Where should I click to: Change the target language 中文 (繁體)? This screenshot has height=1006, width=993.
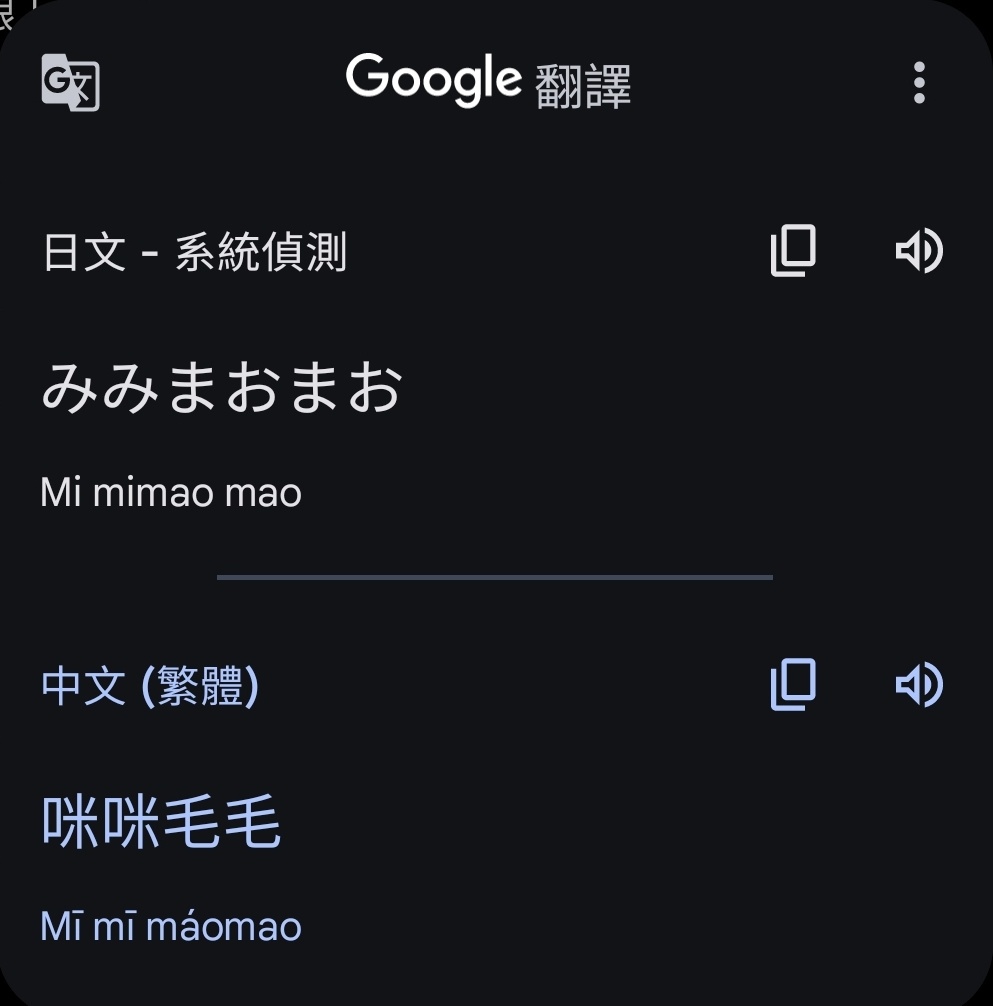pyautogui.click(x=150, y=686)
